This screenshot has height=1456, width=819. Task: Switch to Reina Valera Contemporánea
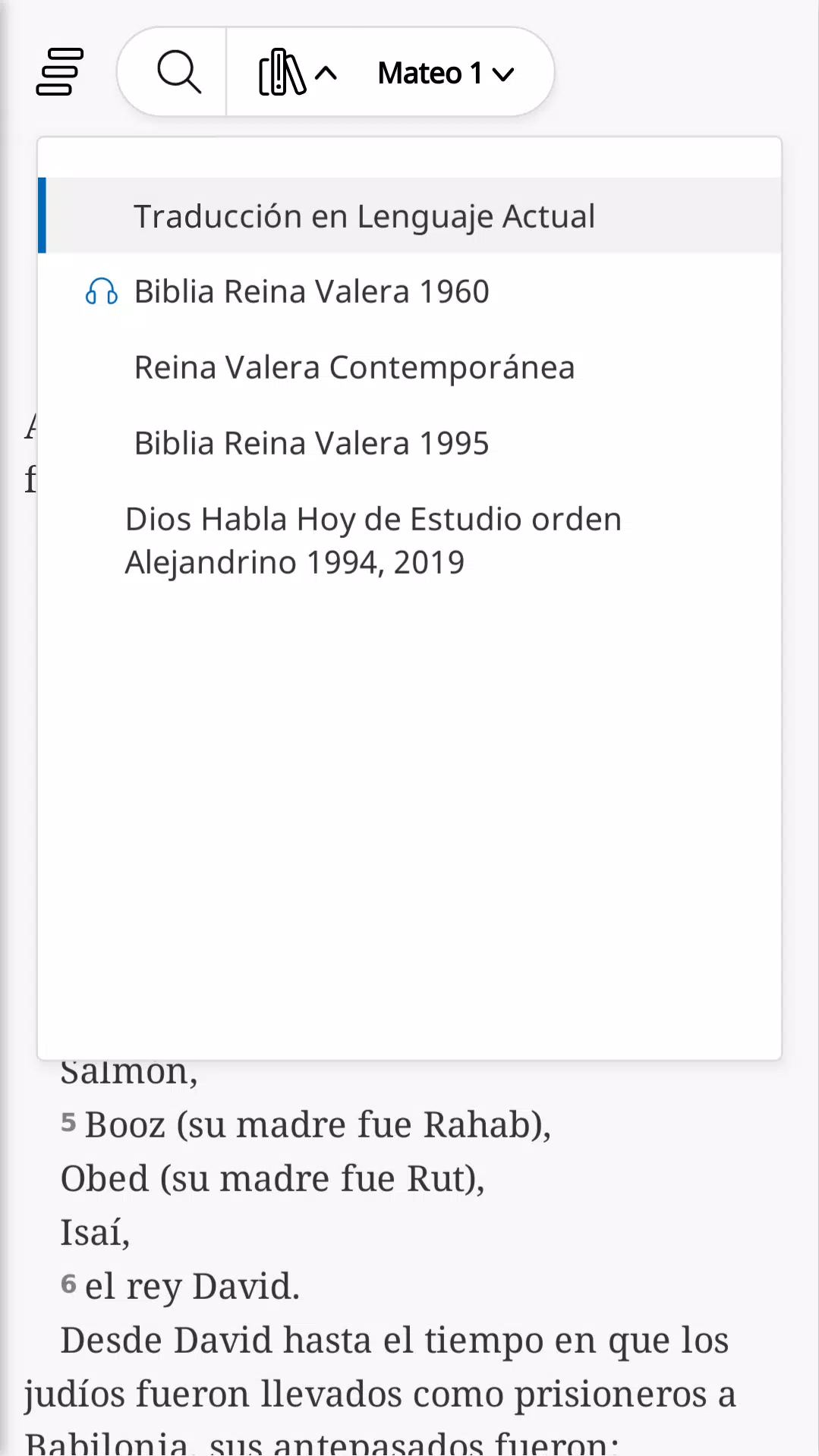[410, 367]
